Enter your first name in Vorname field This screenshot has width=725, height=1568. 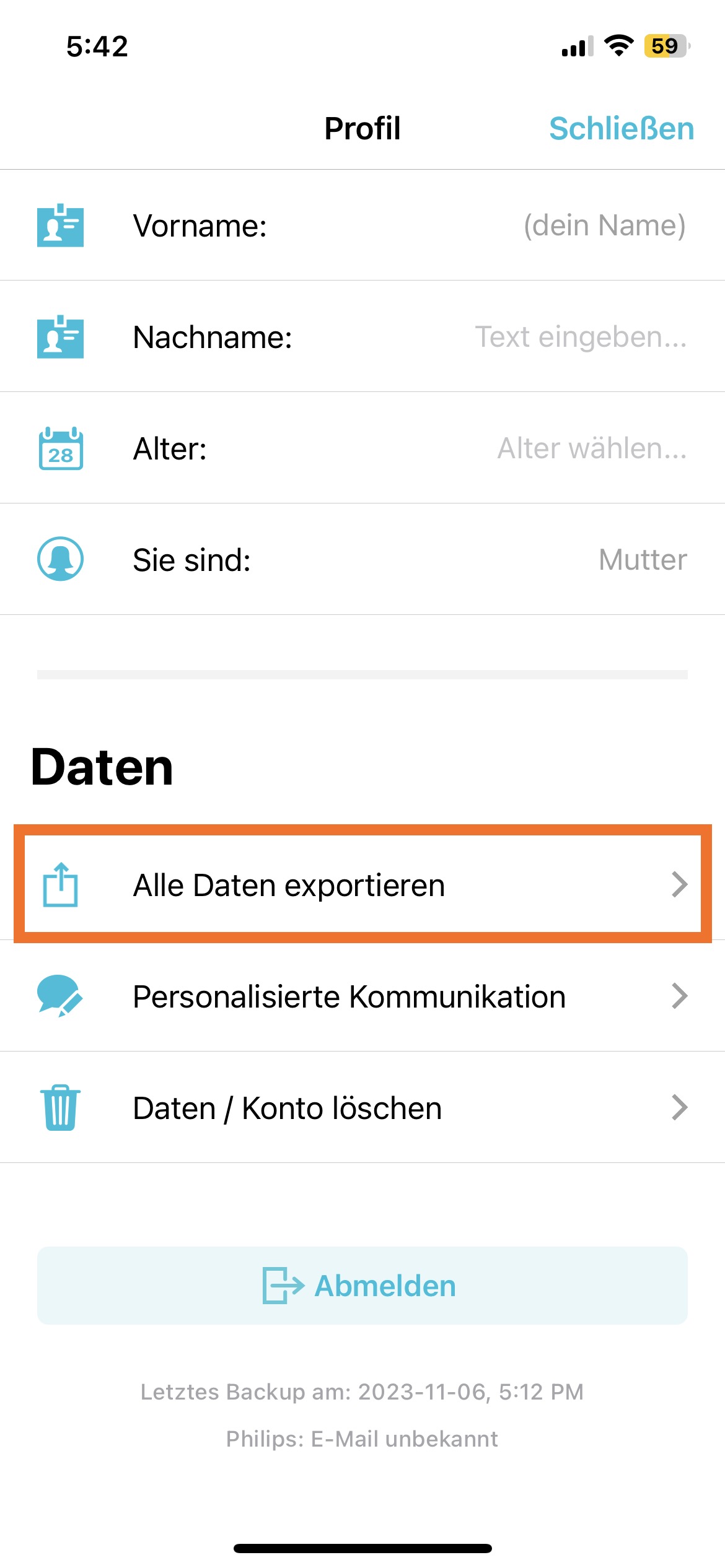click(362, 225)
